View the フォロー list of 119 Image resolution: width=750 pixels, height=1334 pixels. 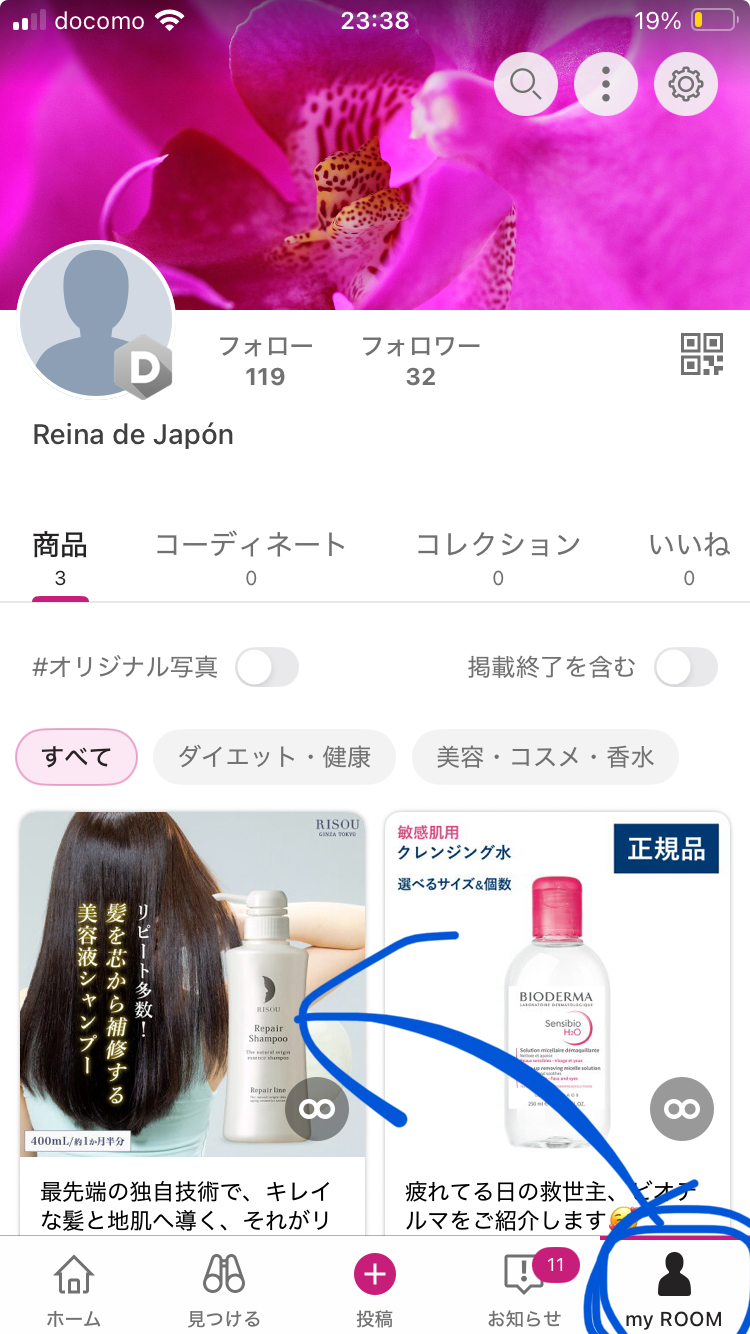pos(265,361)
